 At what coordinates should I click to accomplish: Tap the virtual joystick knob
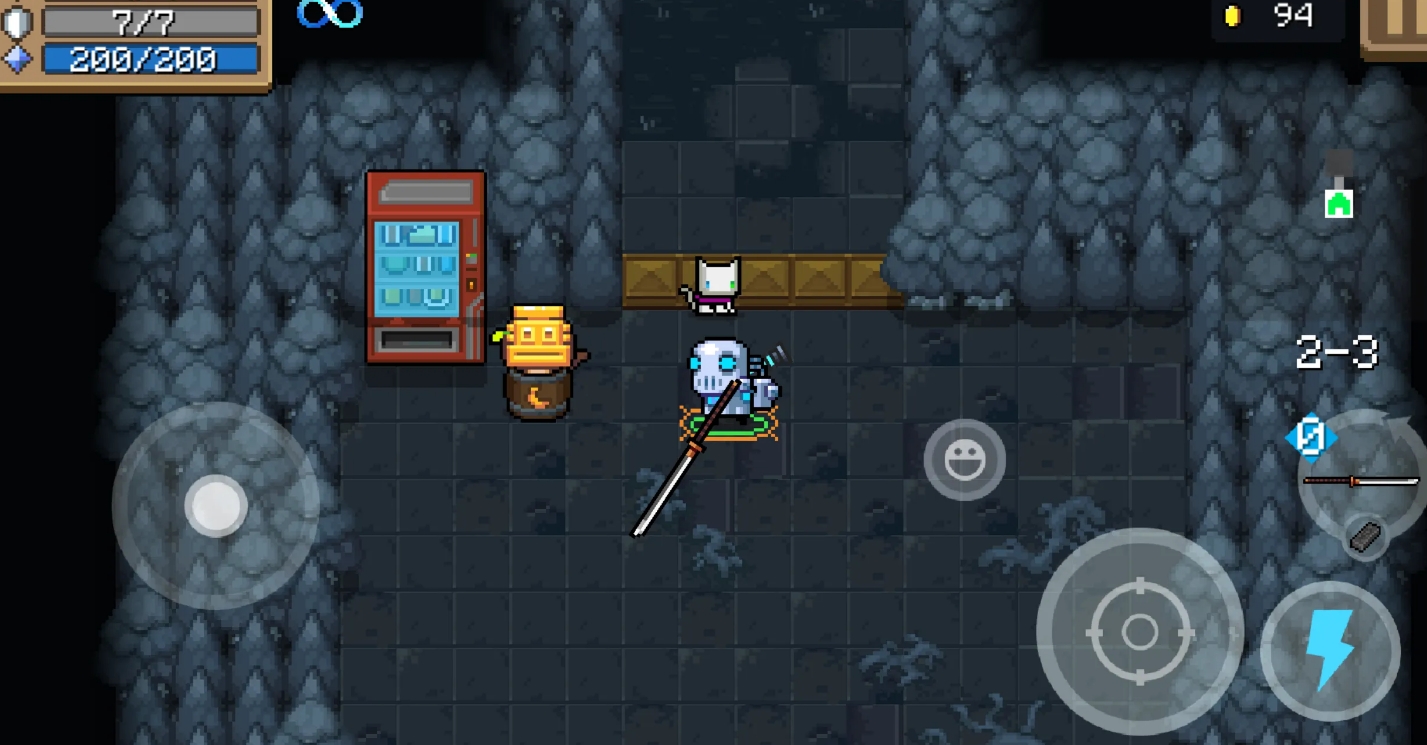click(x=216, y=506)
